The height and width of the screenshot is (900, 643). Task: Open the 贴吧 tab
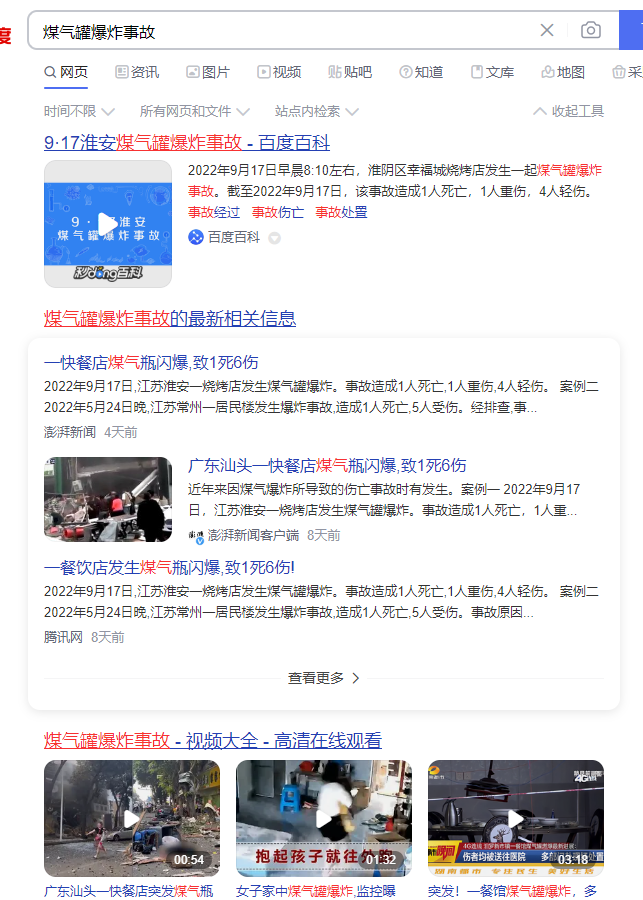click(350, 72)
